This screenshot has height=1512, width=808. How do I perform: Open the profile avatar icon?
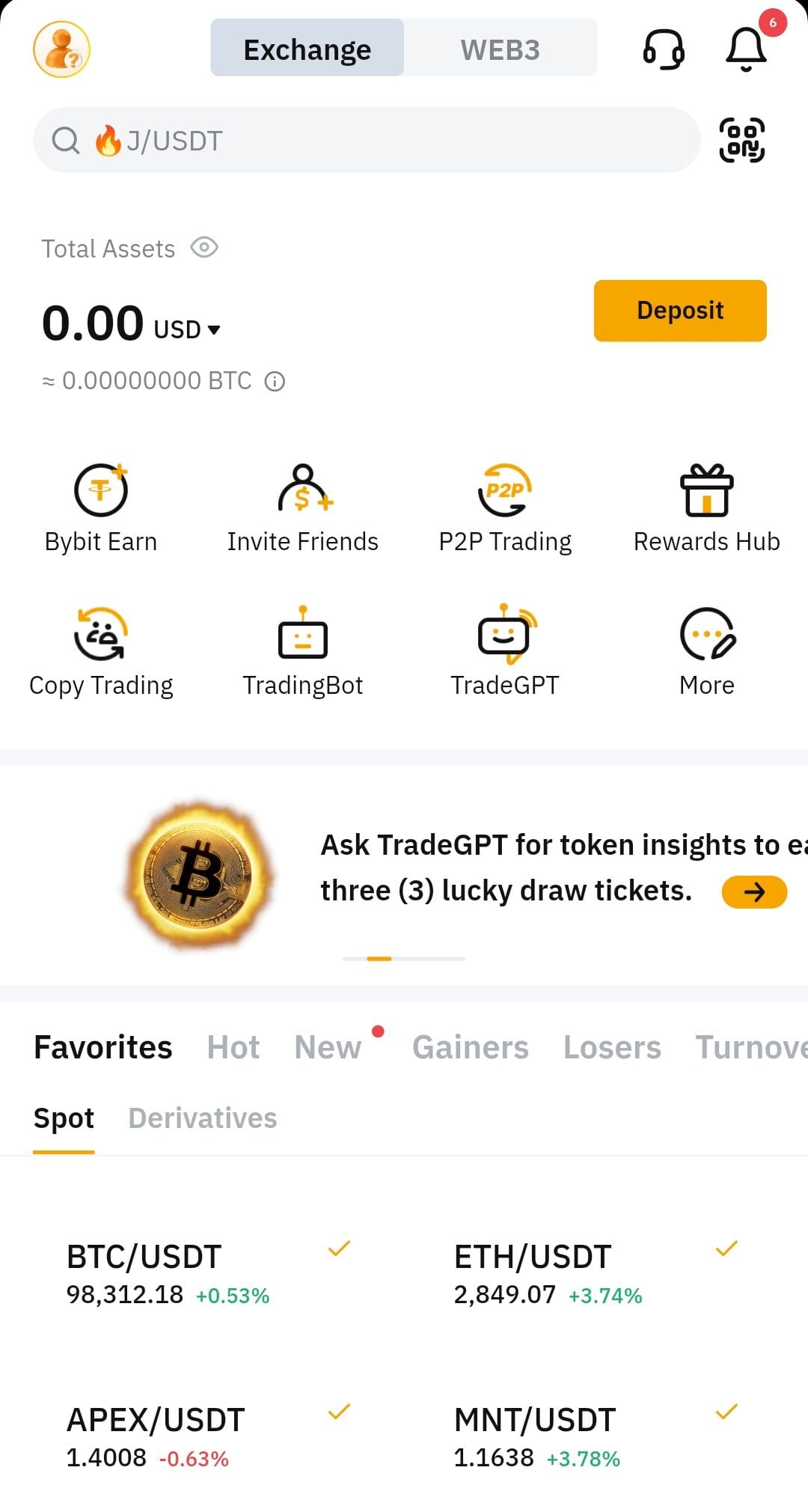tap(61, 49)
